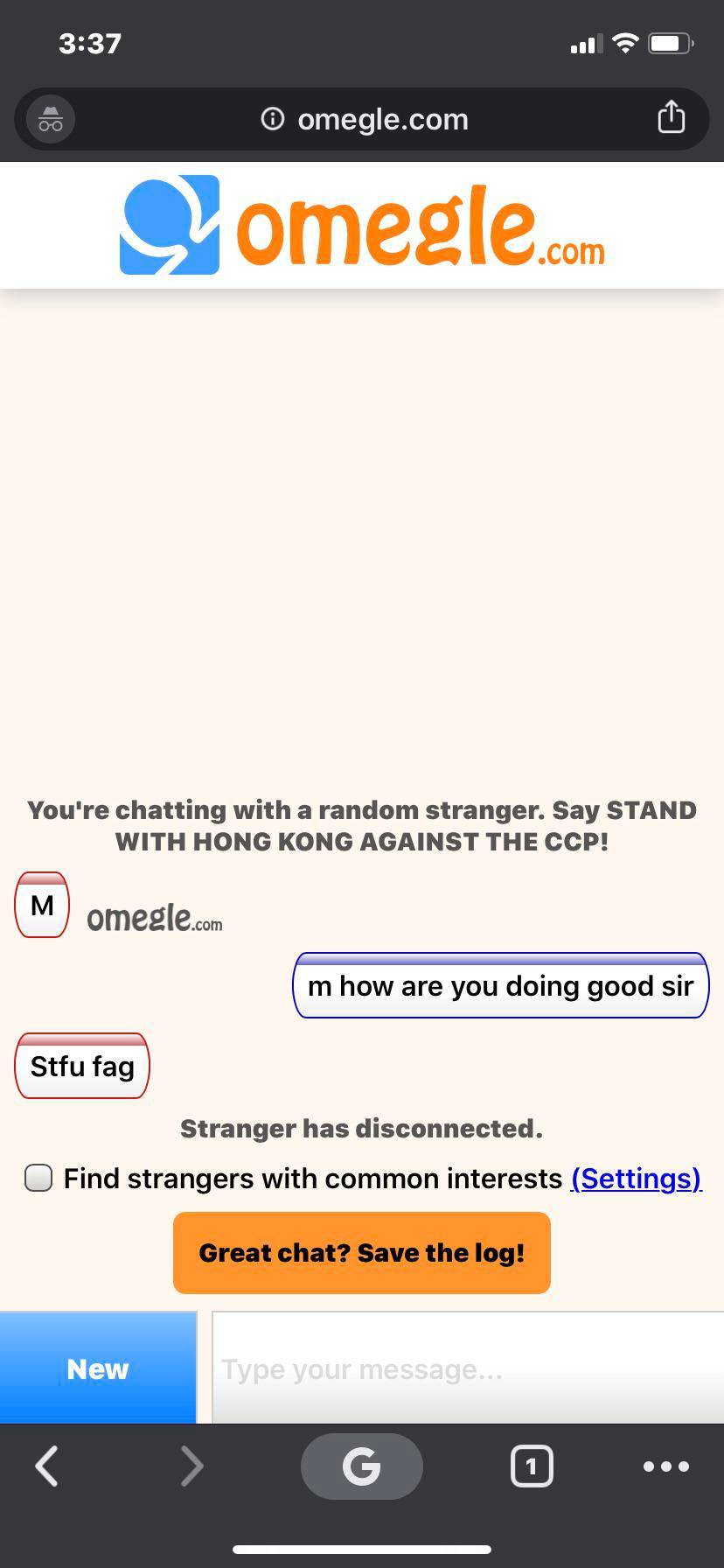The image size is (724, 1568).
Task: Open Google search from the bottom toolbar
Action: point(361,1466)
